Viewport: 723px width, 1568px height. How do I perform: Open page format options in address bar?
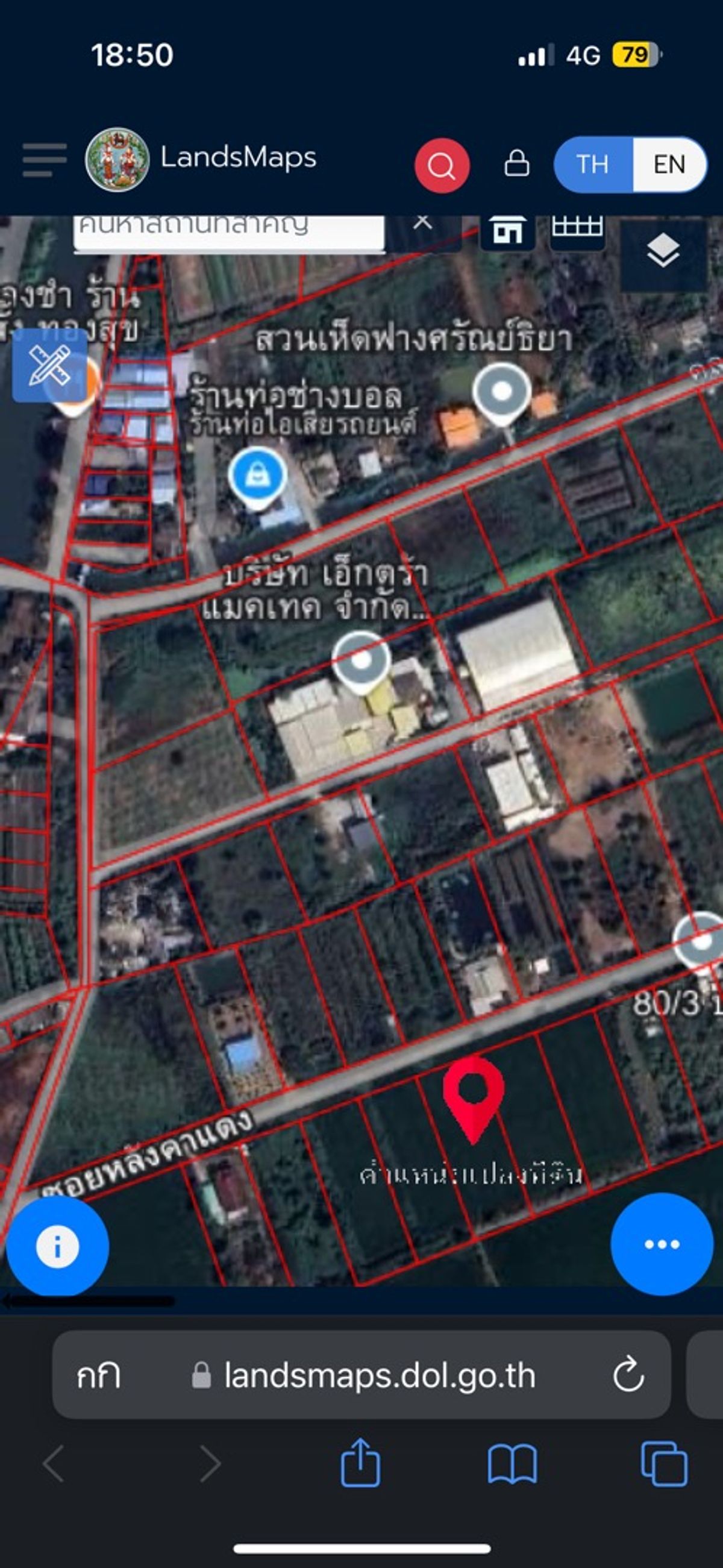(x=99, y=1376)
